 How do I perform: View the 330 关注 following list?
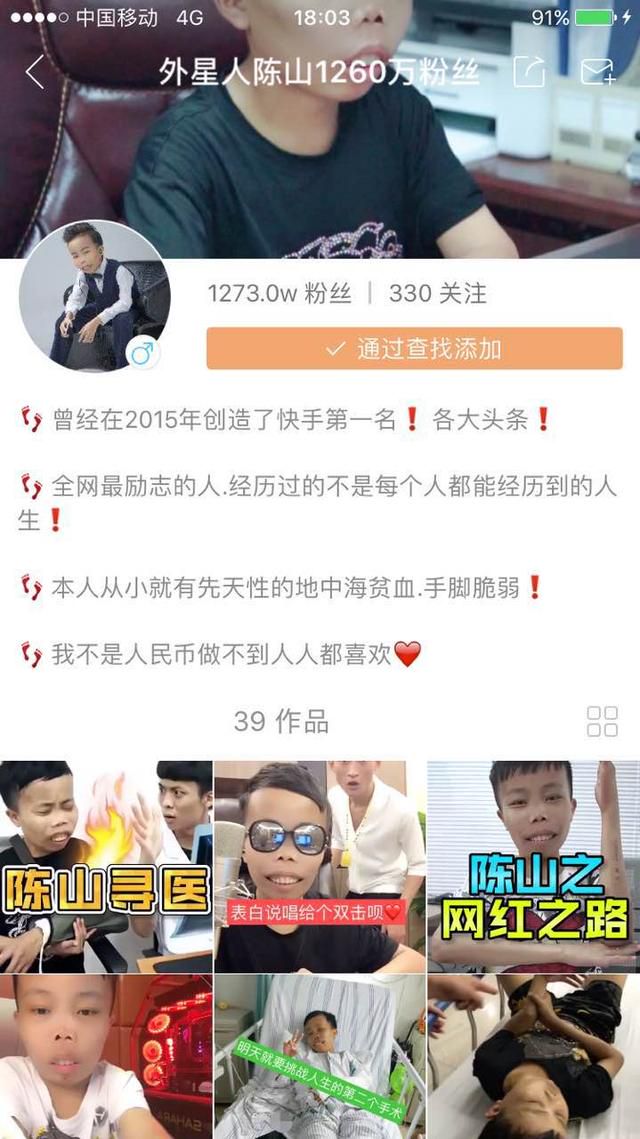[437, 294]
